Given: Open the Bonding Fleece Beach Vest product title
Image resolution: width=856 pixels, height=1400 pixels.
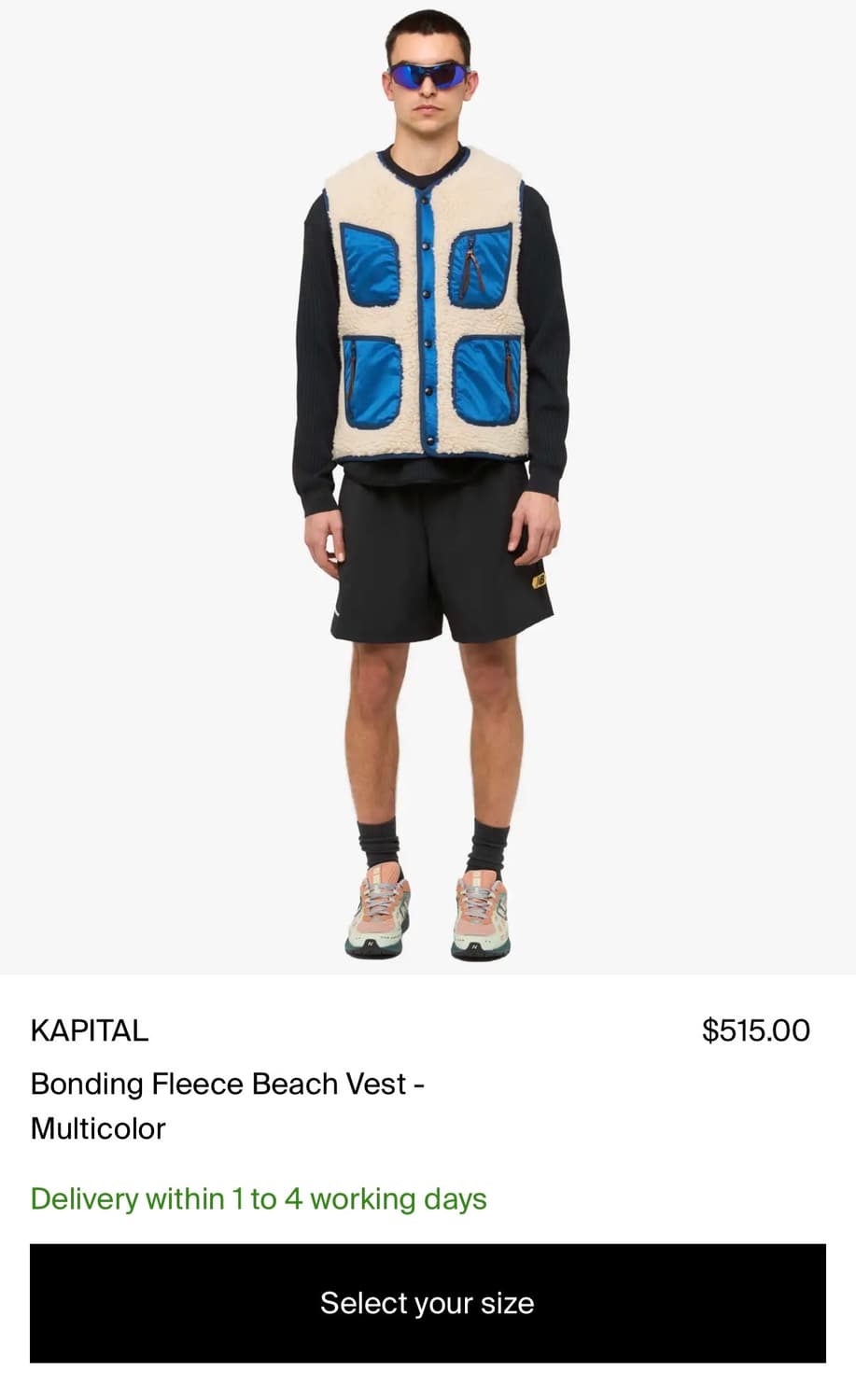Looking at the screenshot, I should 227,1084.
